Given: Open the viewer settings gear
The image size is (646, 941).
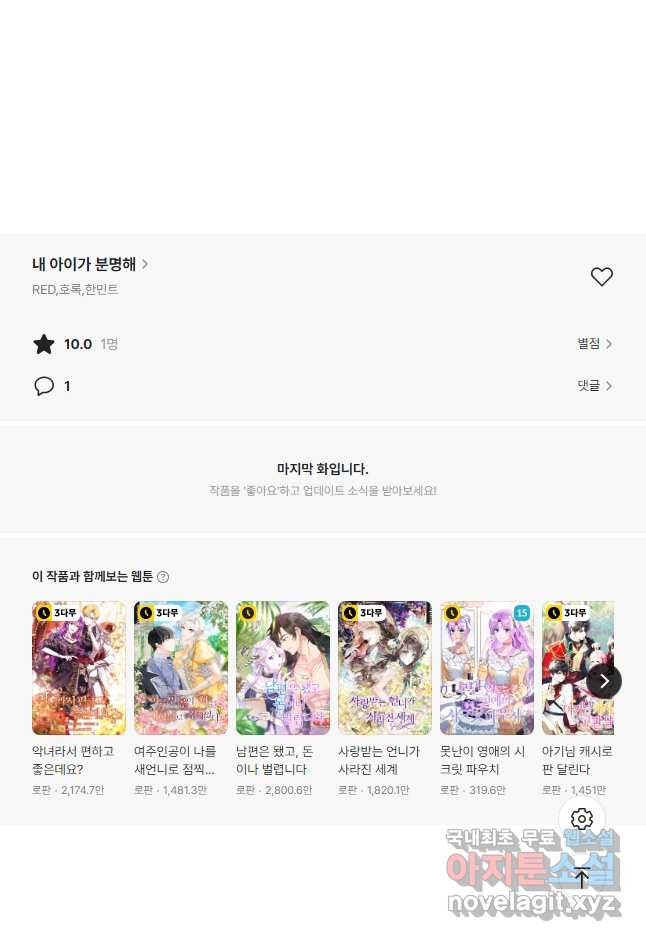Looking at the screenshot, I should click(582, 819).
